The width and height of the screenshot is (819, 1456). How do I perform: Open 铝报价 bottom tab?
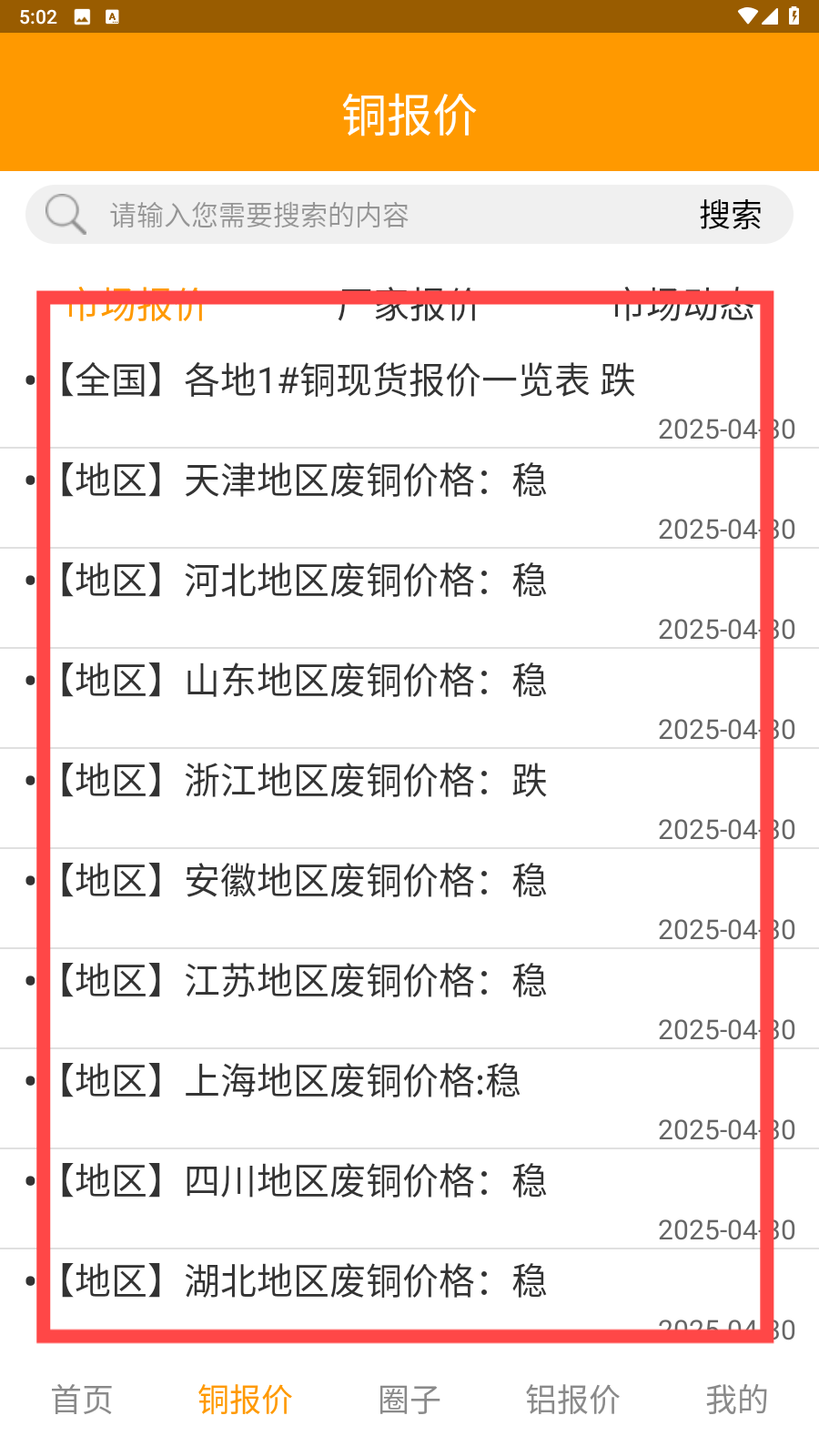point(573,1400)
